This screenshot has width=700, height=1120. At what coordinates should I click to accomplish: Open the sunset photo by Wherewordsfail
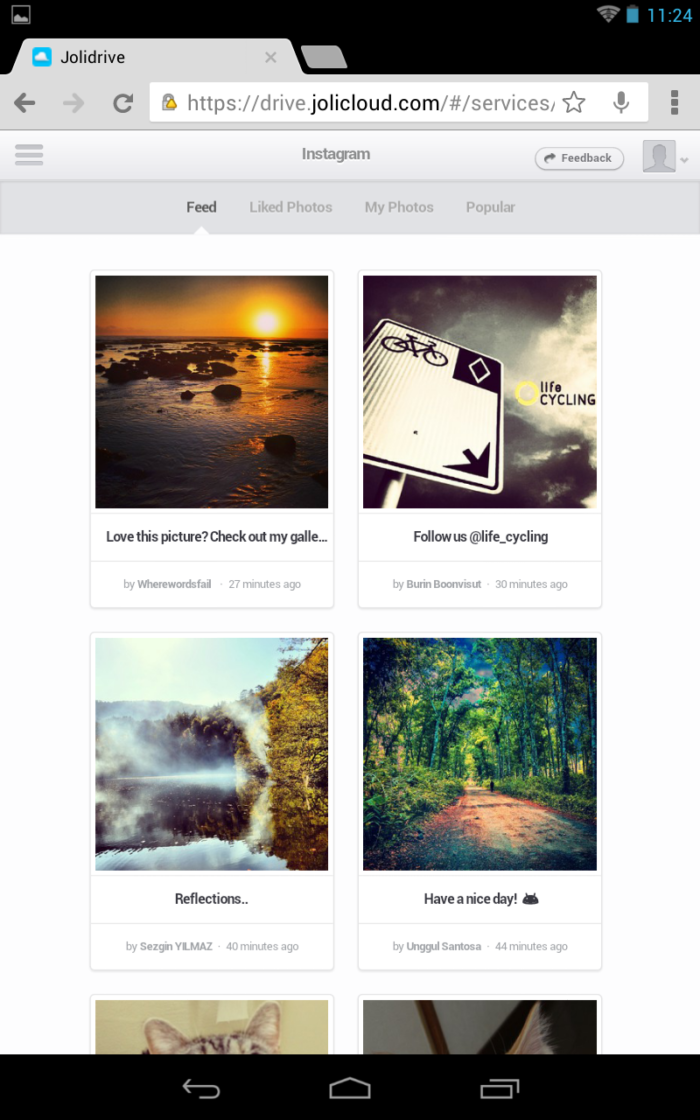pos(212,392)
